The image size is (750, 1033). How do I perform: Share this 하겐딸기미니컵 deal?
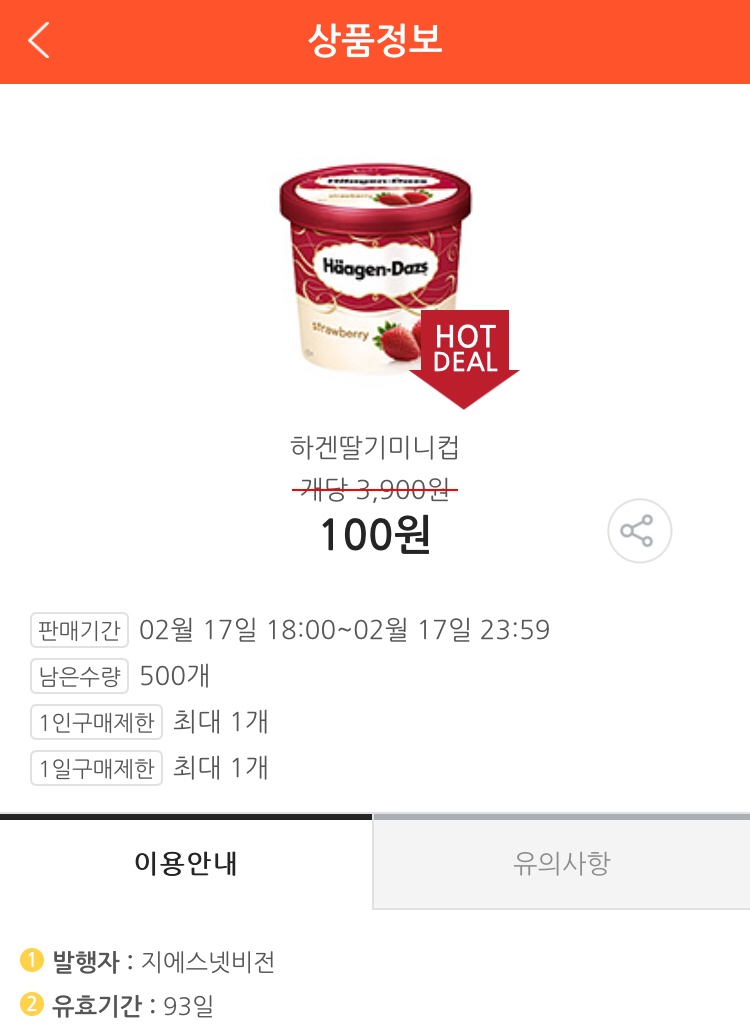pos(639,530)
